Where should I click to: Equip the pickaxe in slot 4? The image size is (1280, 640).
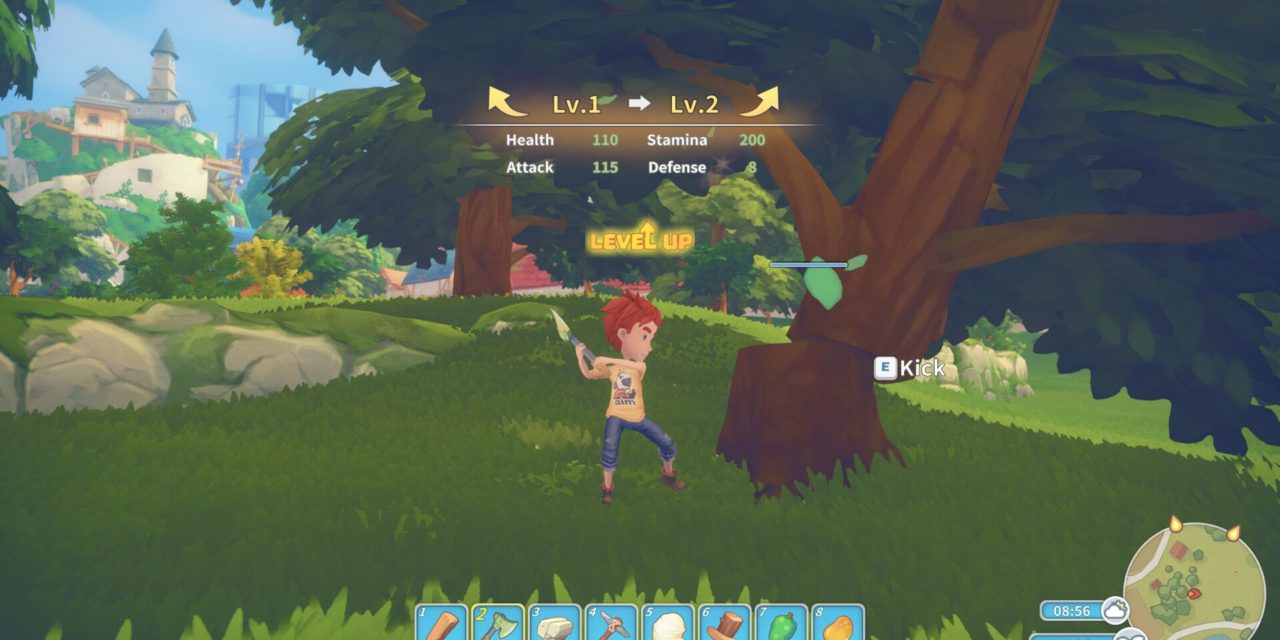pos(611,624)
